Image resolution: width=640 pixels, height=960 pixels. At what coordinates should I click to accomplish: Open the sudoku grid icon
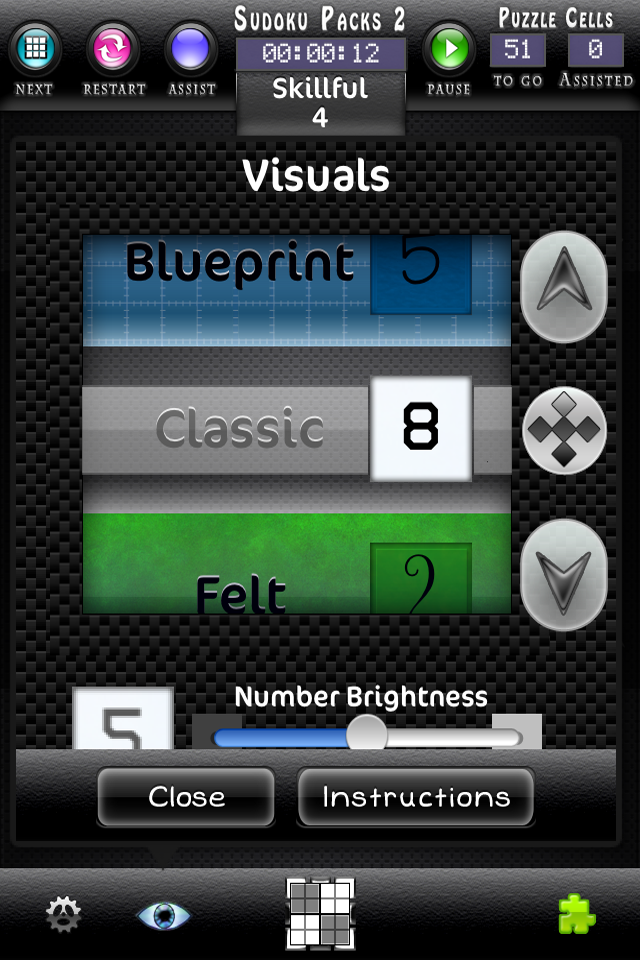[320, 913]
